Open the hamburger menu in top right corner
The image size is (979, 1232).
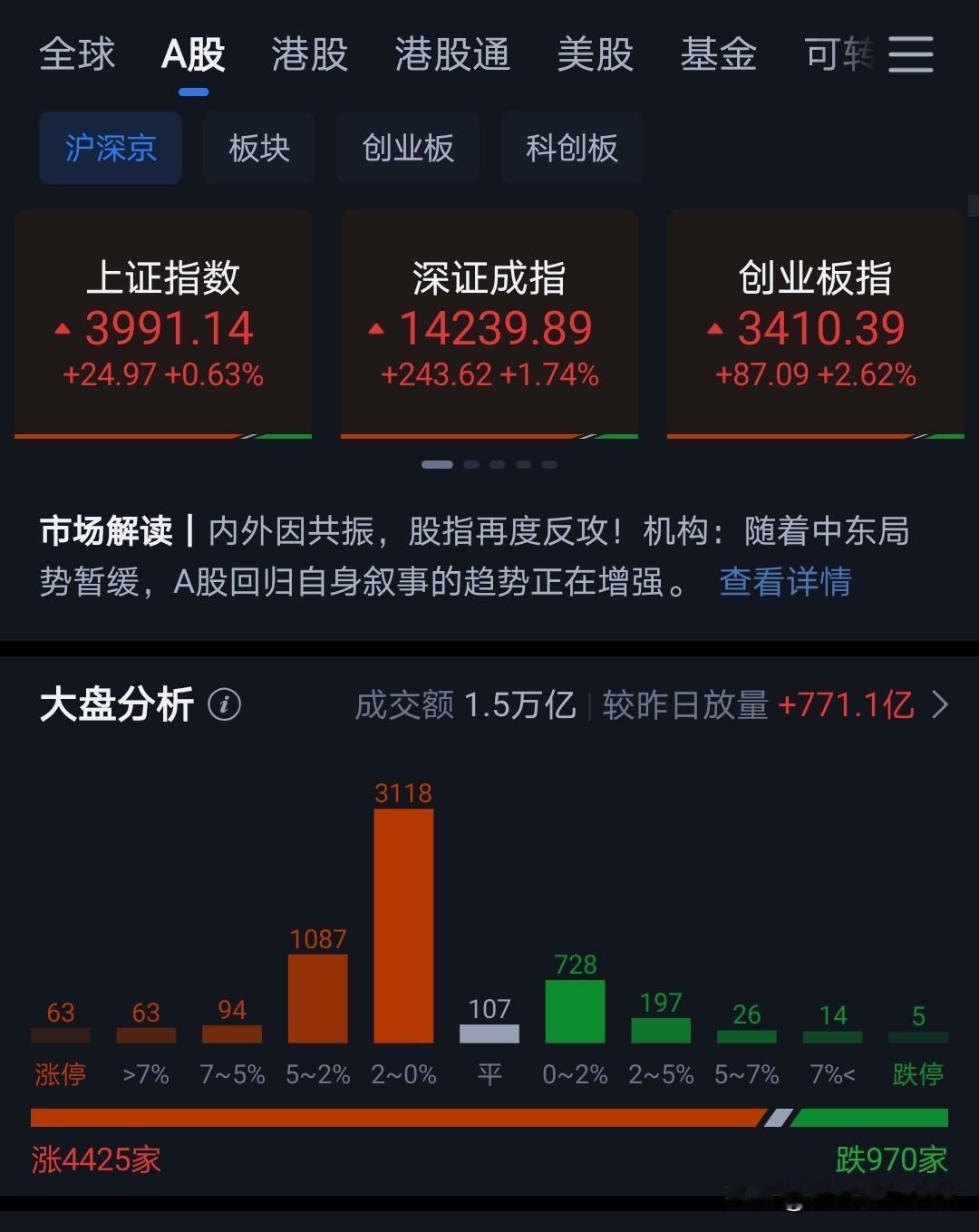click(x=913, y=55)
